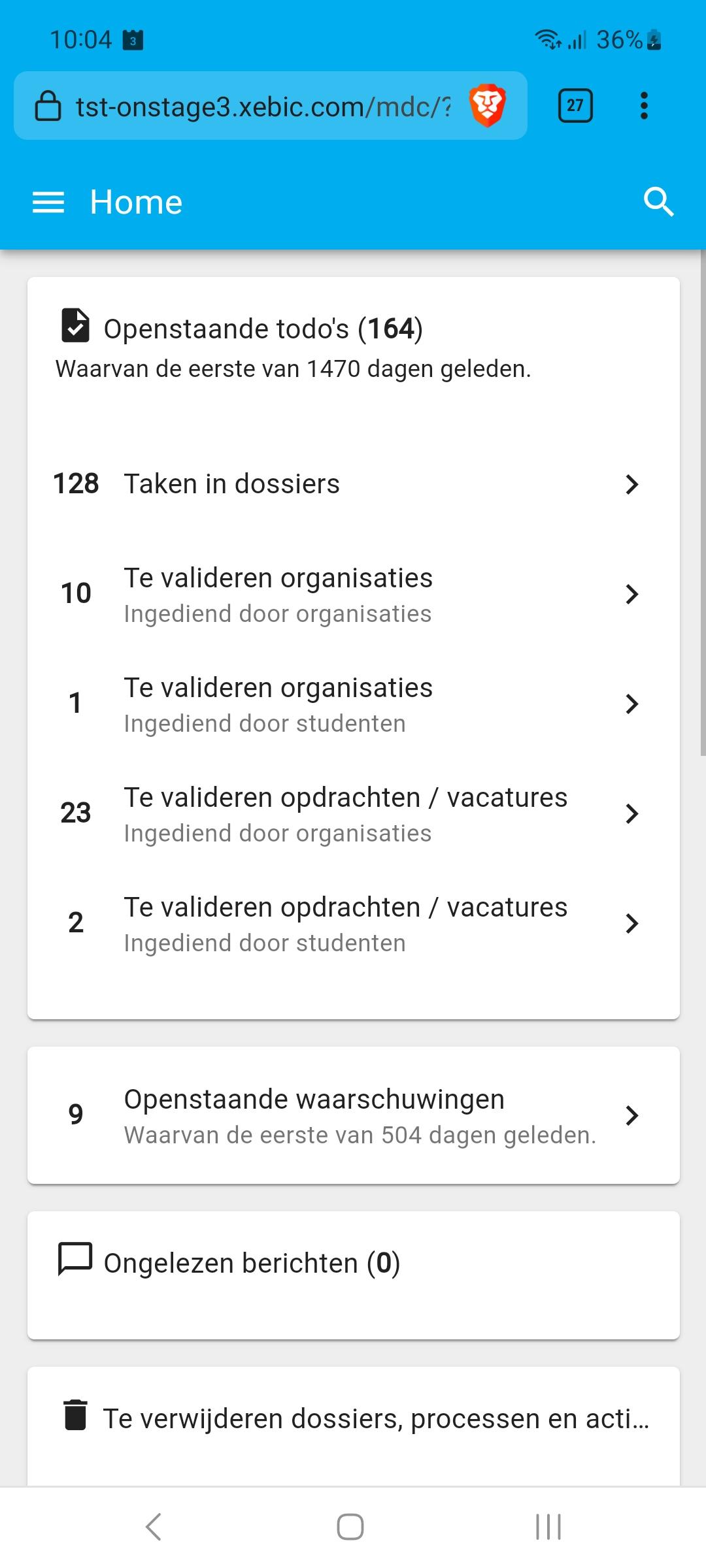The width and height of the screenshot is (706, 1568).
Task: Open 23 opdrachten / vacatures ingediend door organisaties
Action: coord(353,813)
